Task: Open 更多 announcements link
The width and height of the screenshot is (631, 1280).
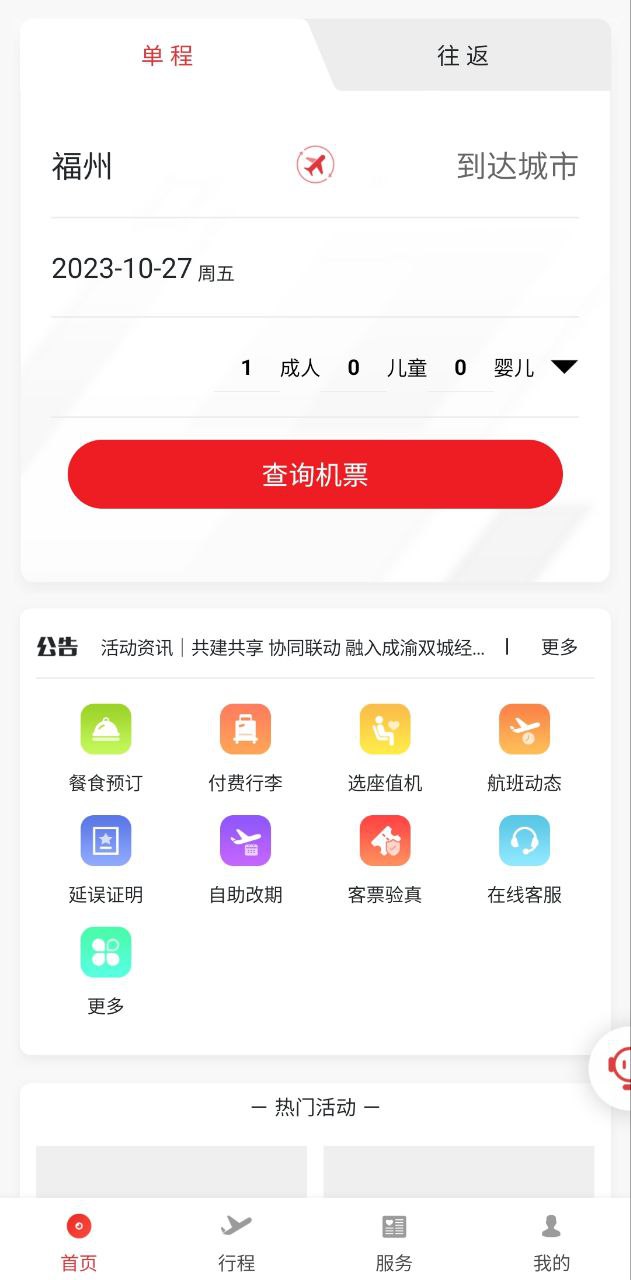Action: tap(559, 647)
